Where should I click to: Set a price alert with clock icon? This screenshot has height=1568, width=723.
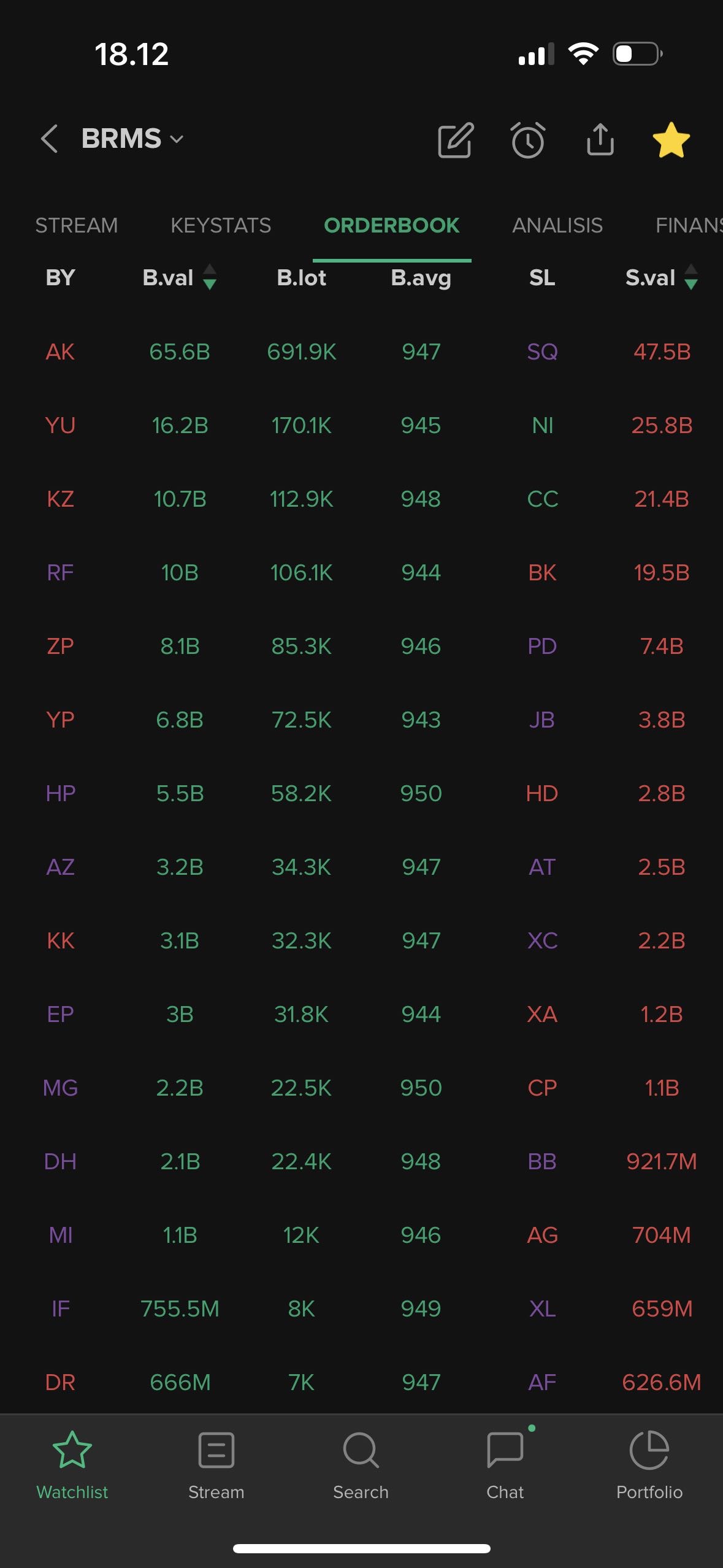tap(527, 140)
